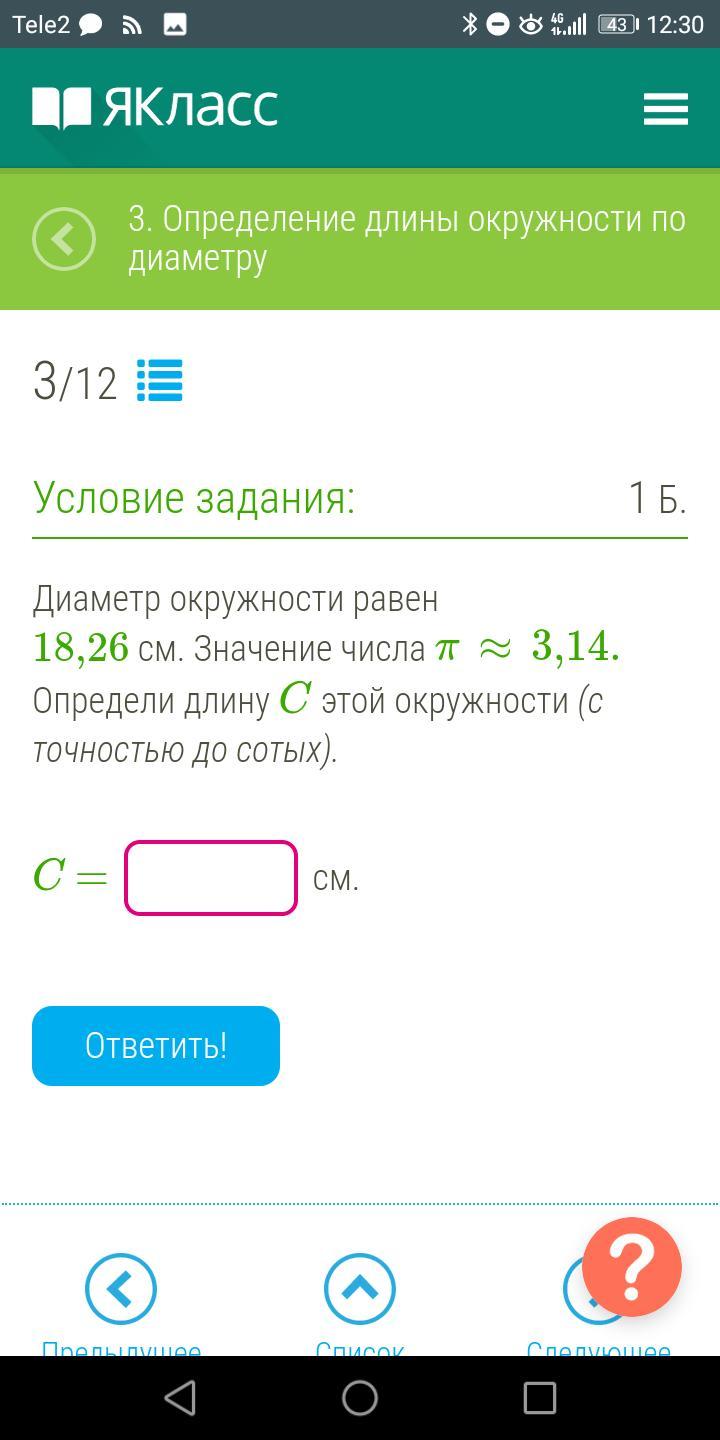Open the blue task list icon next to 3/12
The image size is (720, 1440).
160,380
